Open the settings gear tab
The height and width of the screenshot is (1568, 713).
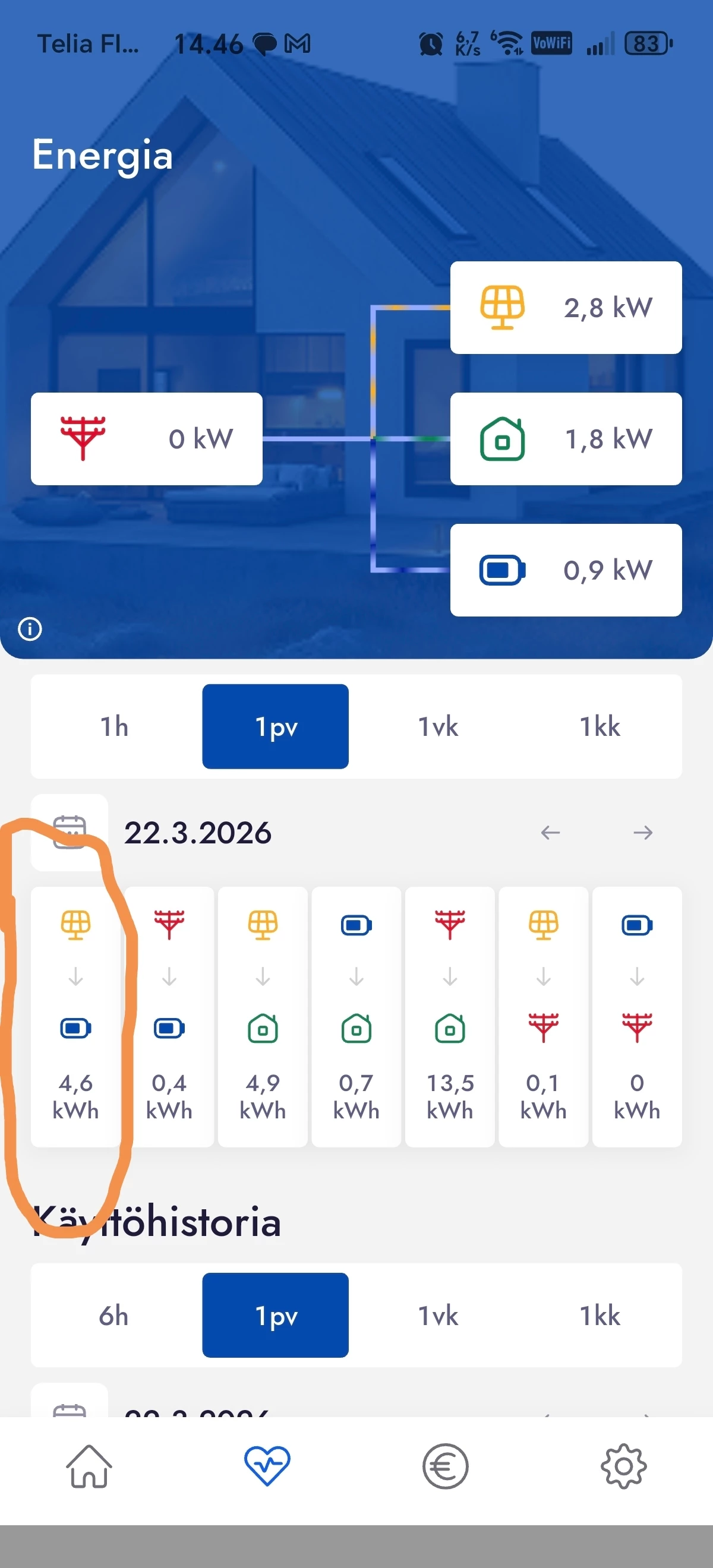point(623,1466)
